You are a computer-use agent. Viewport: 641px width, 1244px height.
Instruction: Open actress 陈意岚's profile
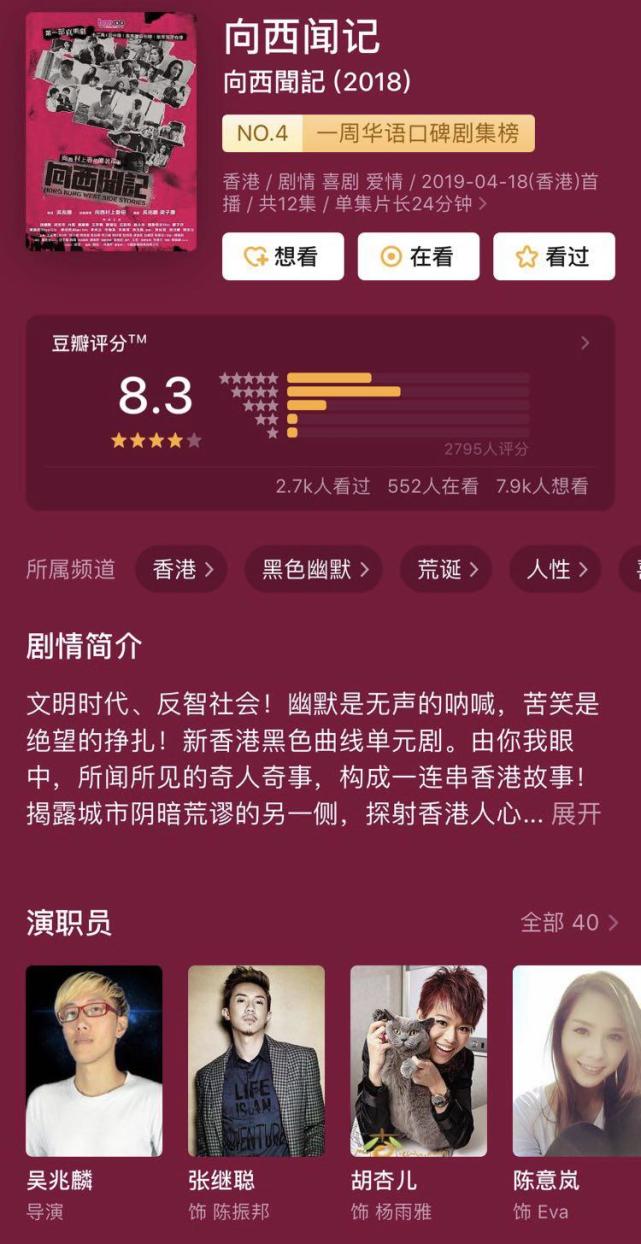(576, 1061)
